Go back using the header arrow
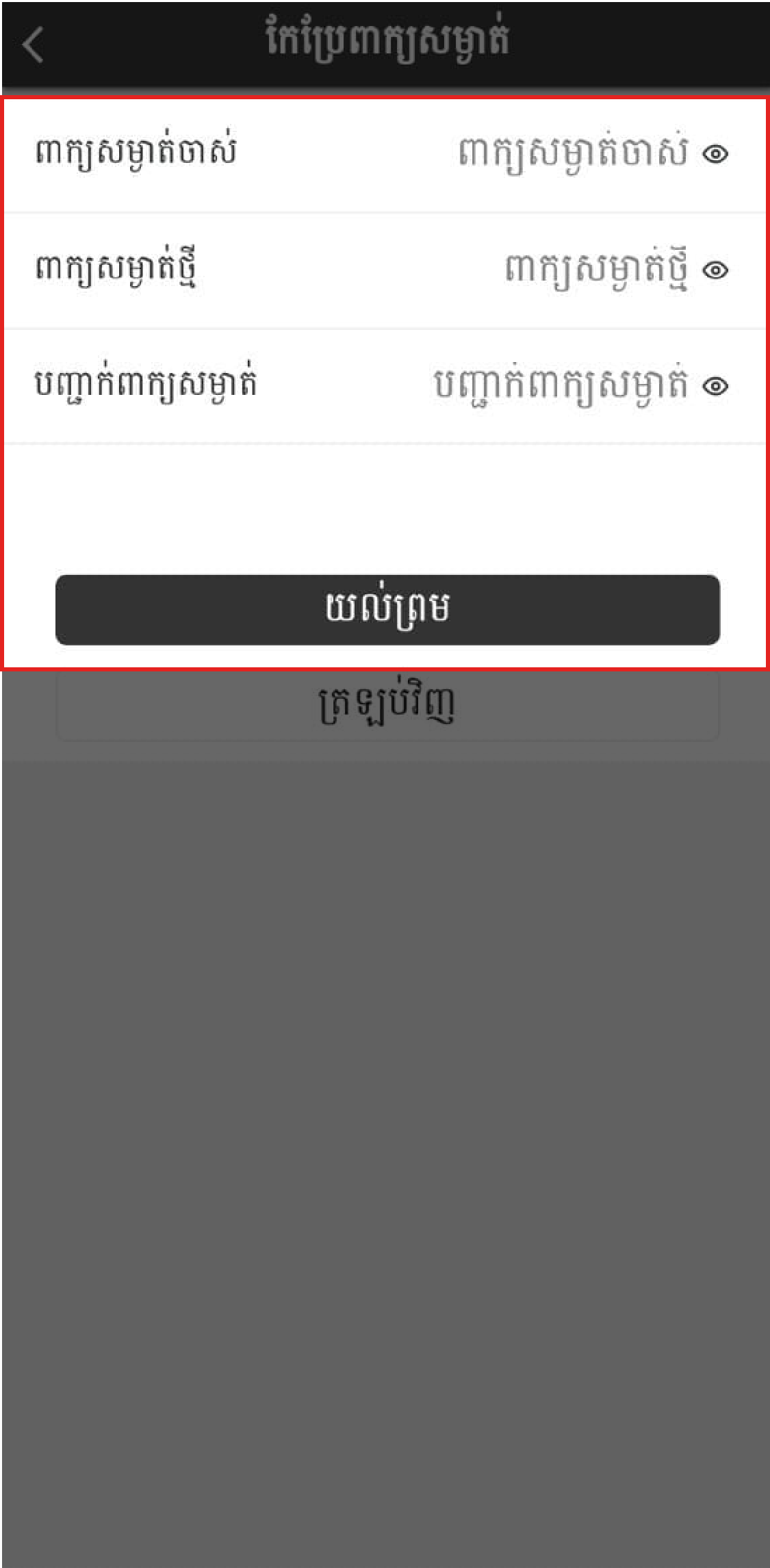This screenshot has width=770, height=1568. tap(33, 45)
